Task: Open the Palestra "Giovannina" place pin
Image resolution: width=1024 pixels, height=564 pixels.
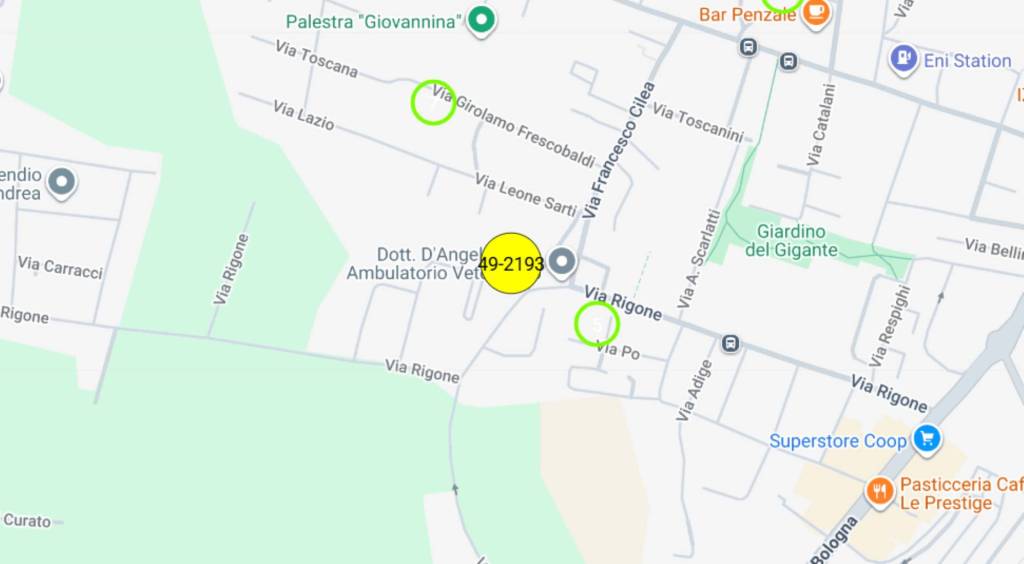Action: (483, 19)
